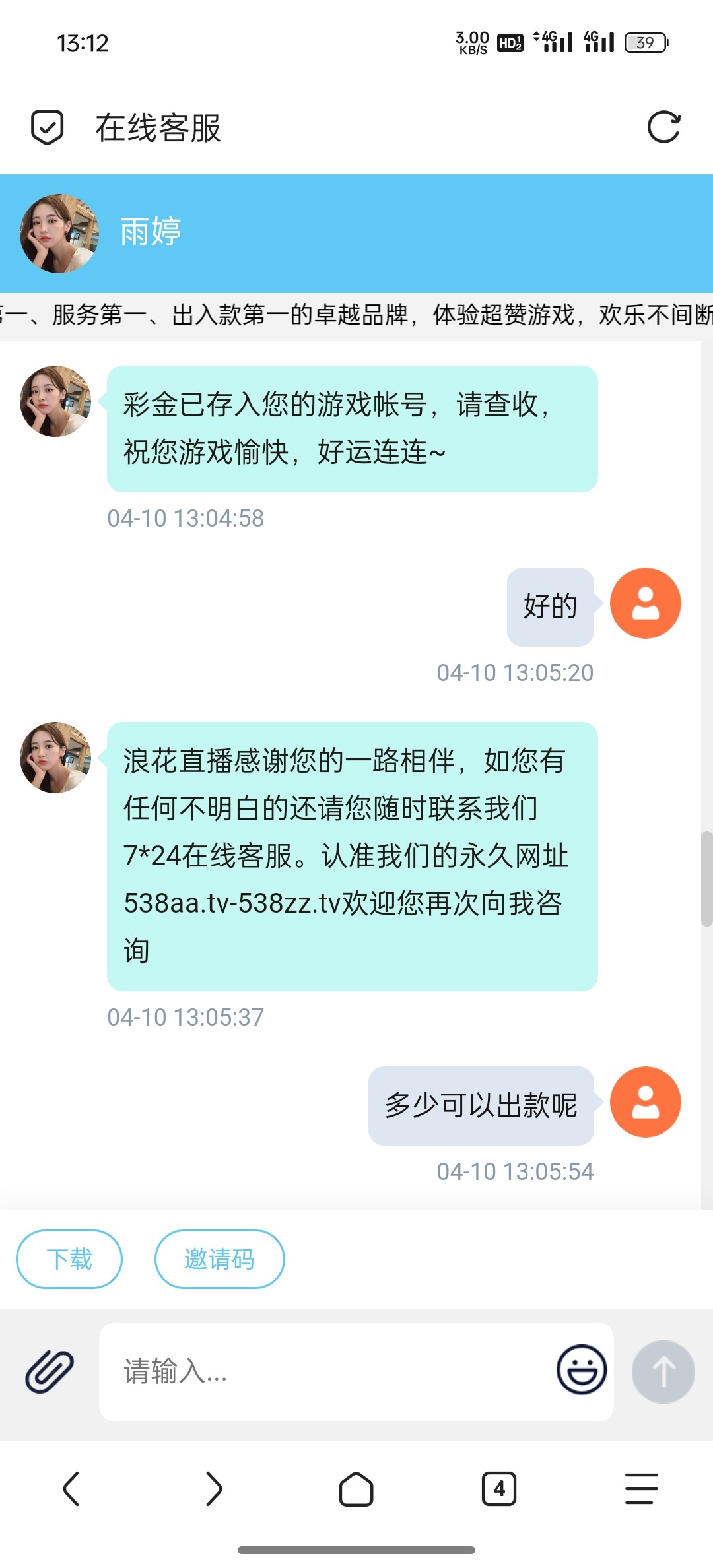The width and height of the screenshot is (713, 1568).
Task: Send the message with the arrow button
Action: [x=663, y=1371]
